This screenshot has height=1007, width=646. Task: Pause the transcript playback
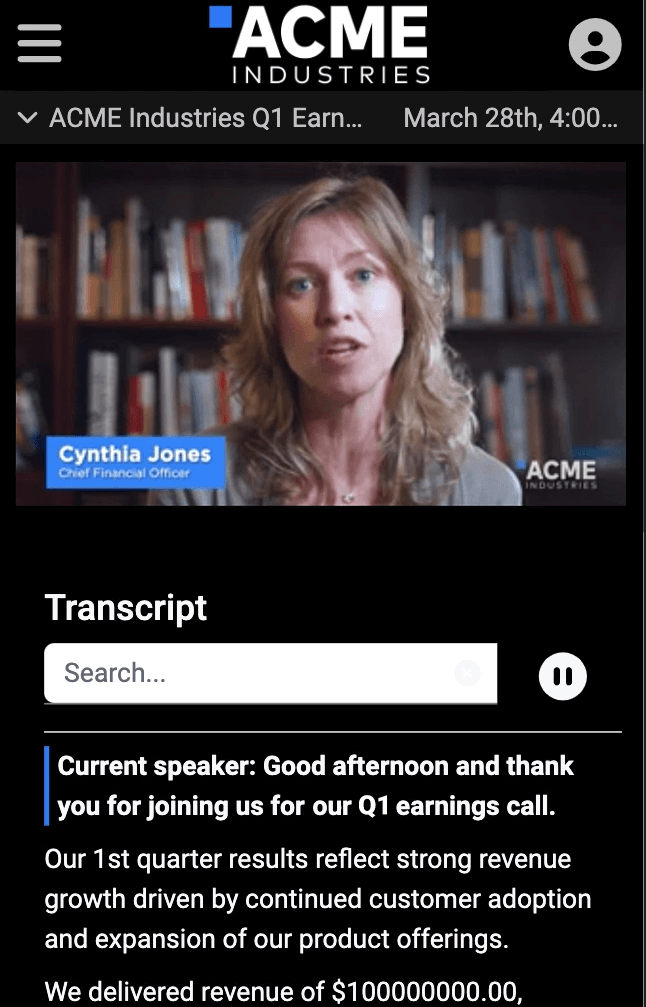pyautogui.click(x=563, y=676)
